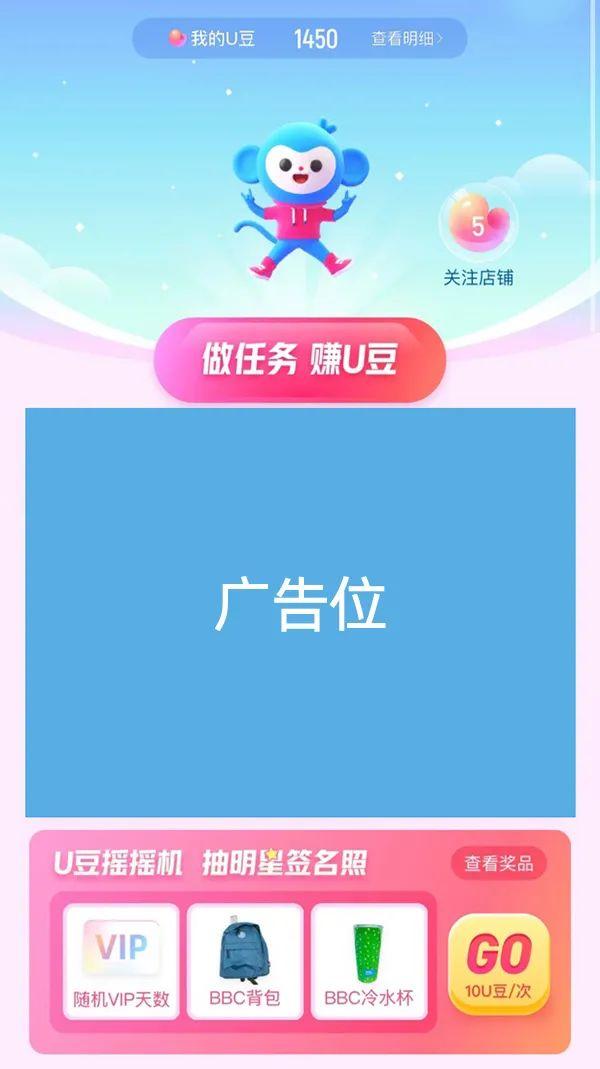The height and width of the screenshot is (1069, 600).
Task: View prizes via 查看奖品
Action: [498, 864]
